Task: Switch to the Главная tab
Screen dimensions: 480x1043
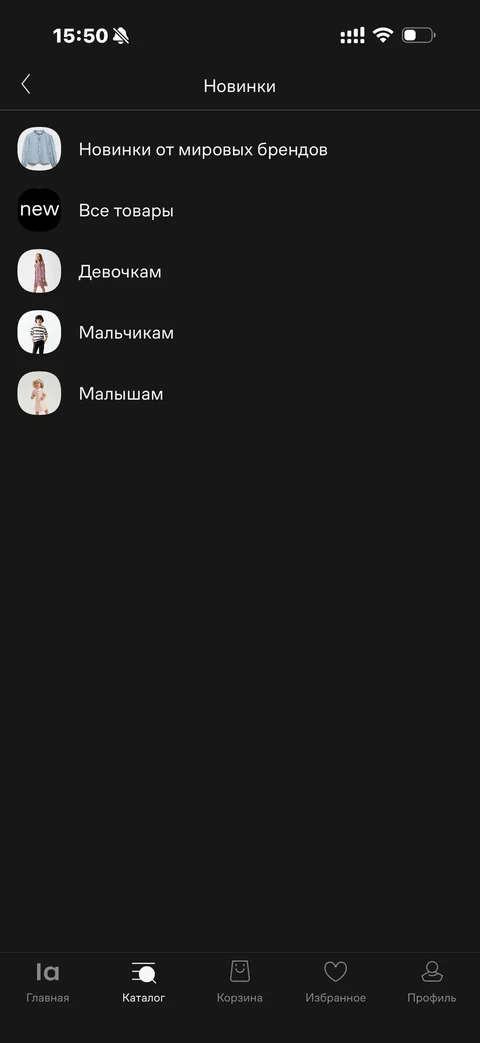Action: click(x=48, y=982)
